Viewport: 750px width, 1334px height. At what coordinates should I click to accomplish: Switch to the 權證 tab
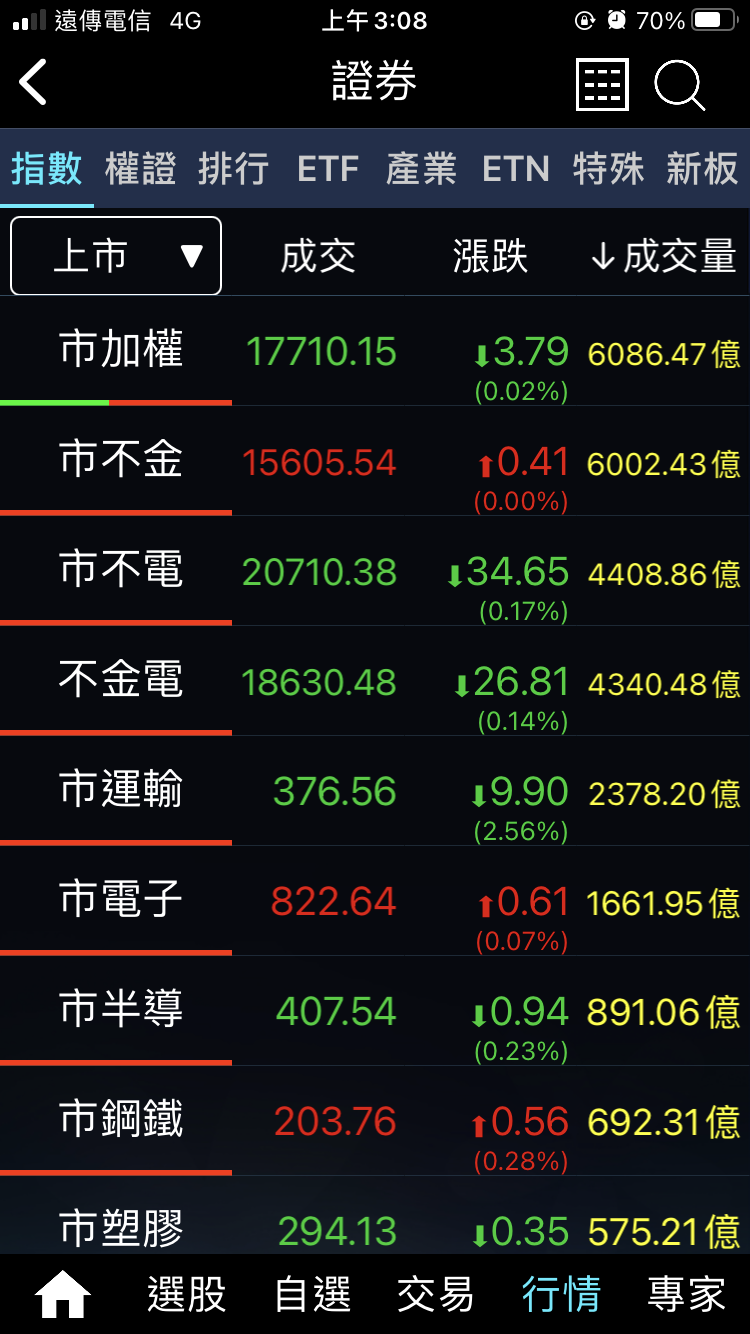pos(140,169)
